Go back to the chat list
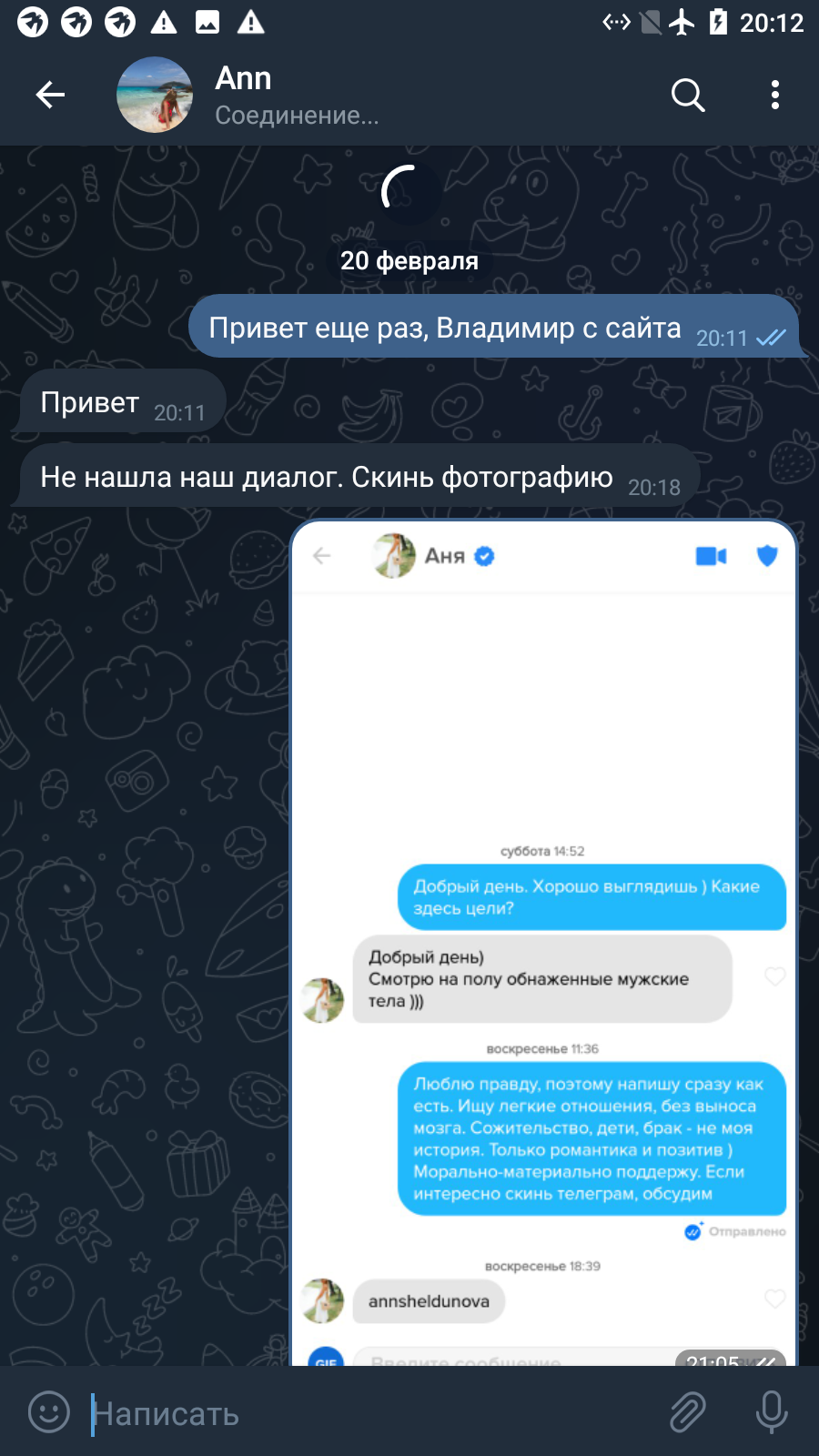Screen dimensions: 819x1456 (50, 95)
